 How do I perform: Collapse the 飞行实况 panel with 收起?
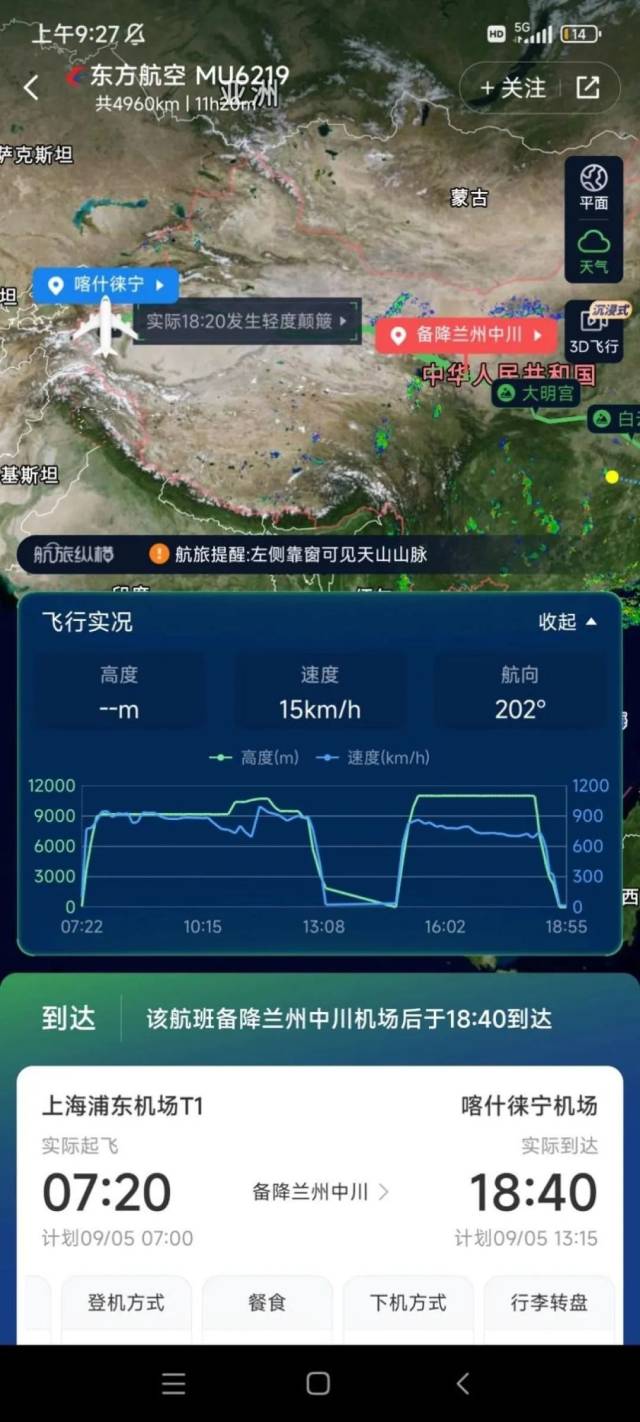567,622
